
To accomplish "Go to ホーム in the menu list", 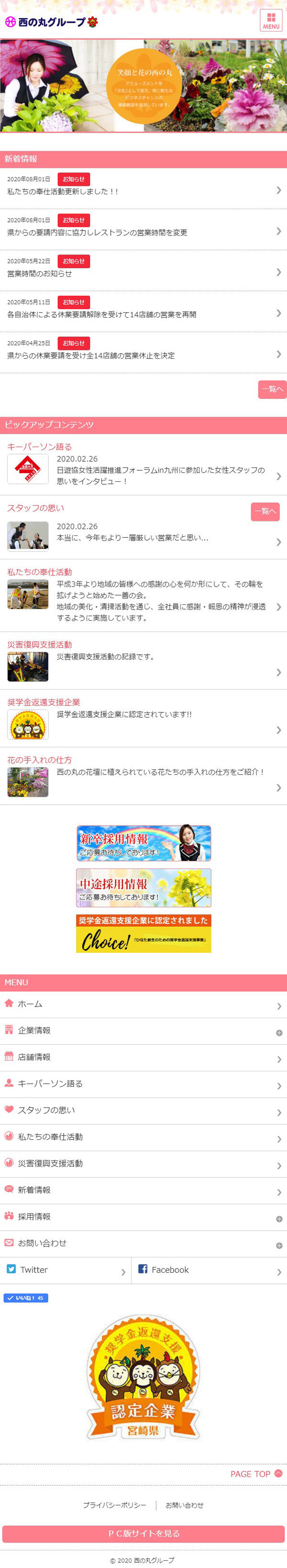I will [143, 1004].
